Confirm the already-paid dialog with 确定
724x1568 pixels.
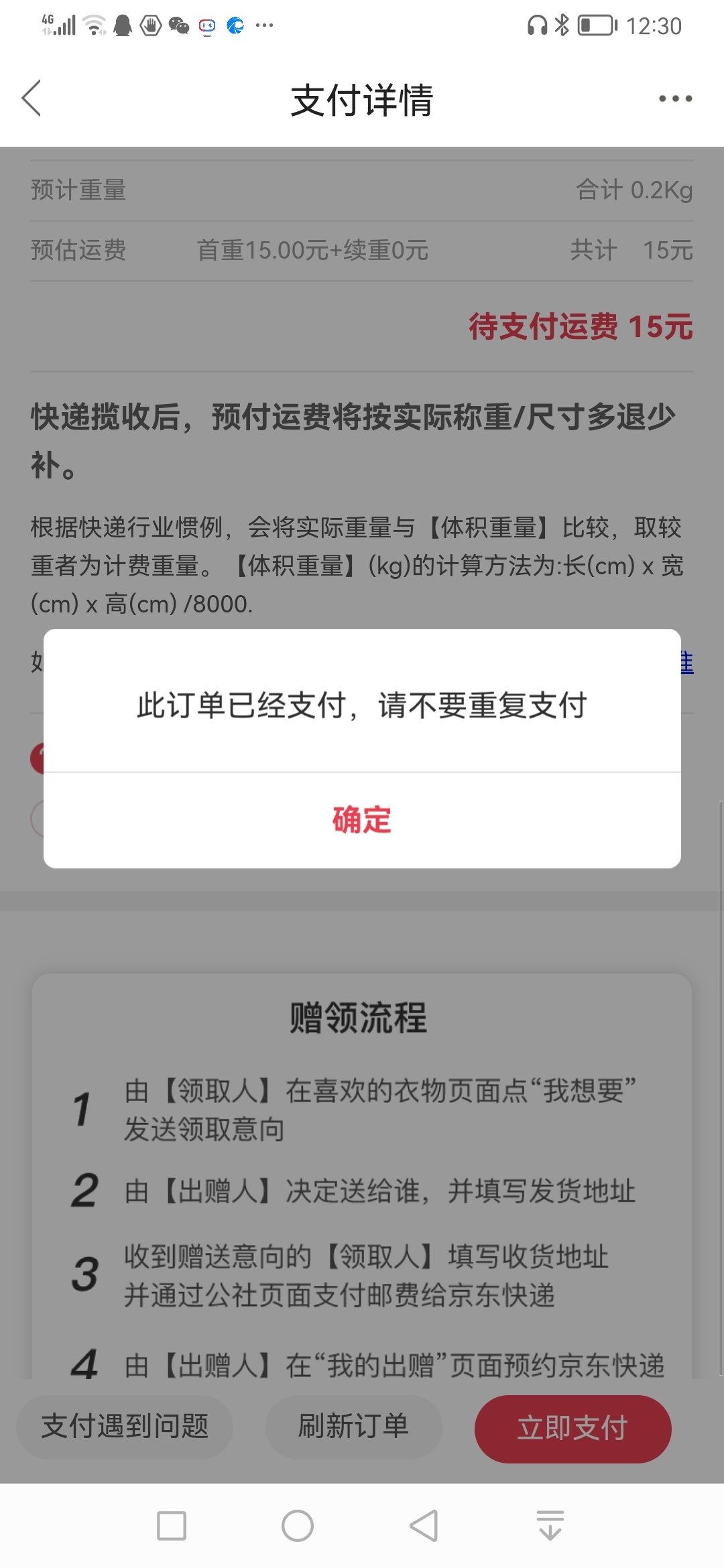[362, 820]
